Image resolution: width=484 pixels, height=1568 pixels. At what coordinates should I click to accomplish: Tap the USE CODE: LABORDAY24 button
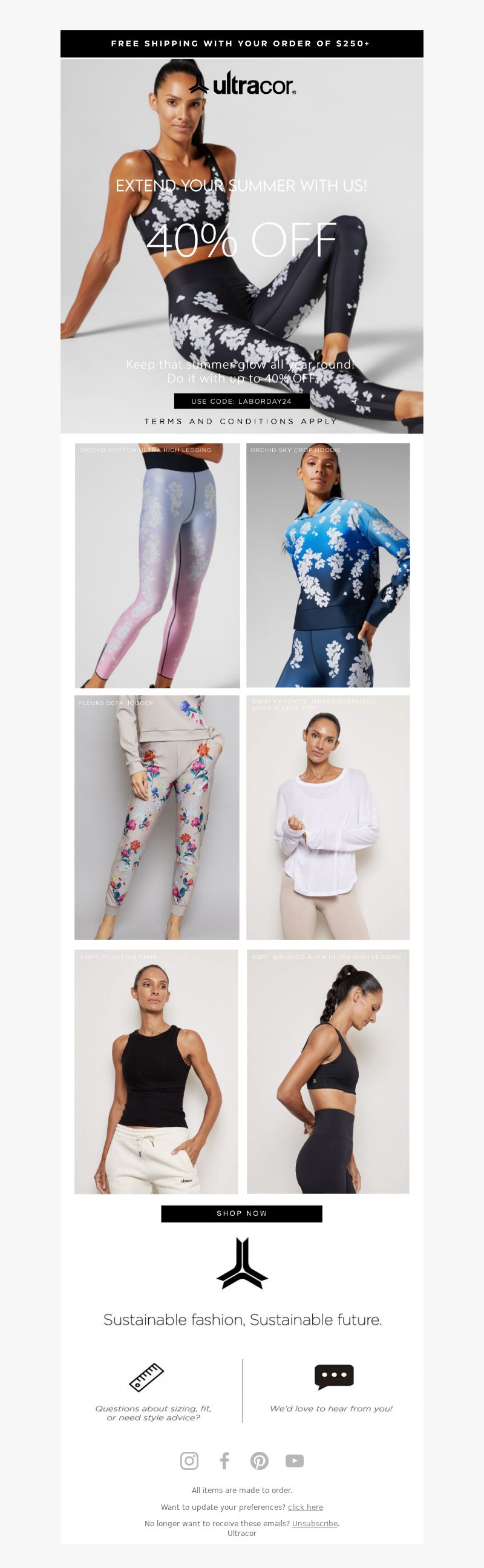click(x=241, y=401)
